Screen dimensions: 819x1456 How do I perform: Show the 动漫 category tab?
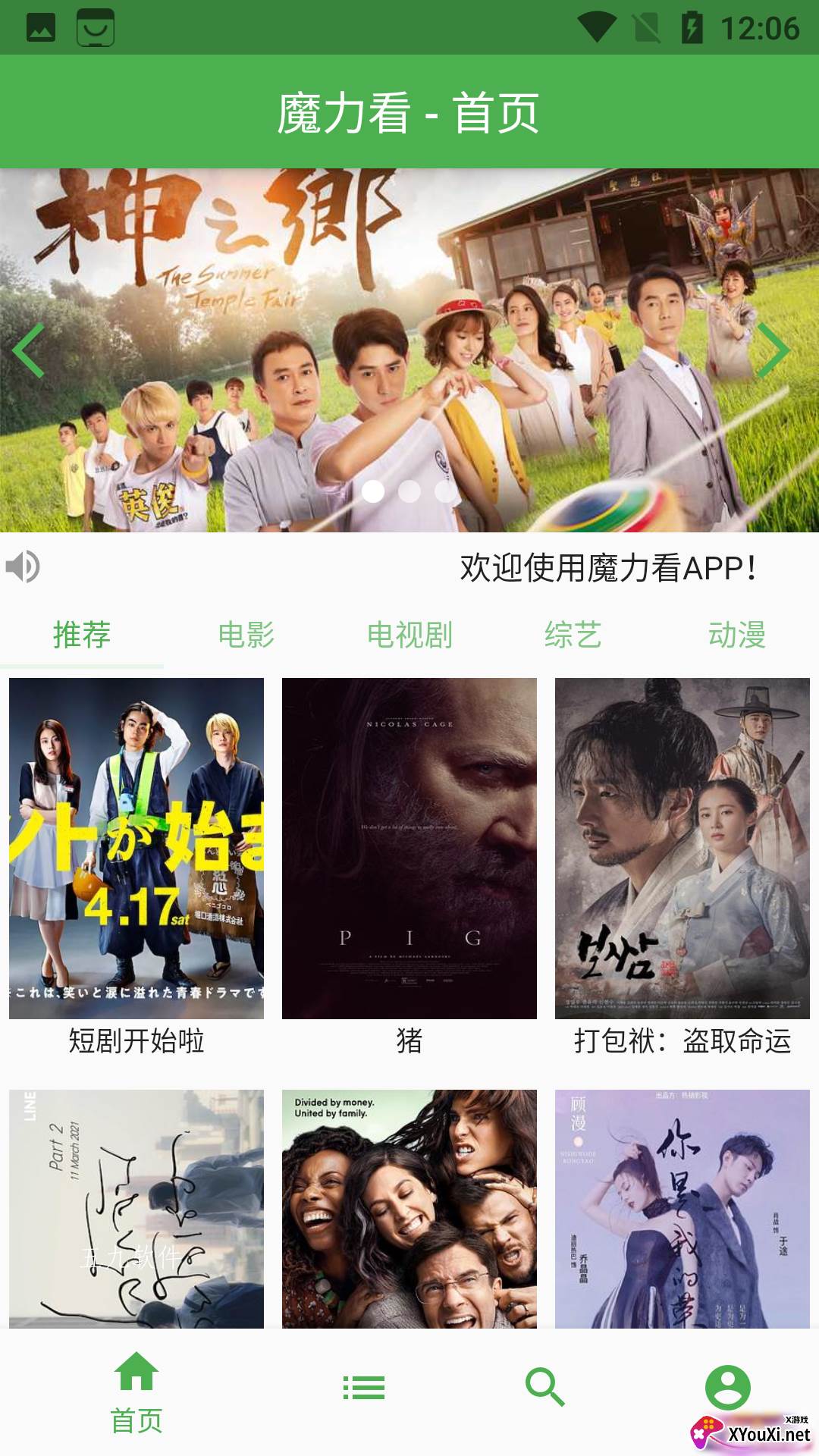click(x=737, y=635)
